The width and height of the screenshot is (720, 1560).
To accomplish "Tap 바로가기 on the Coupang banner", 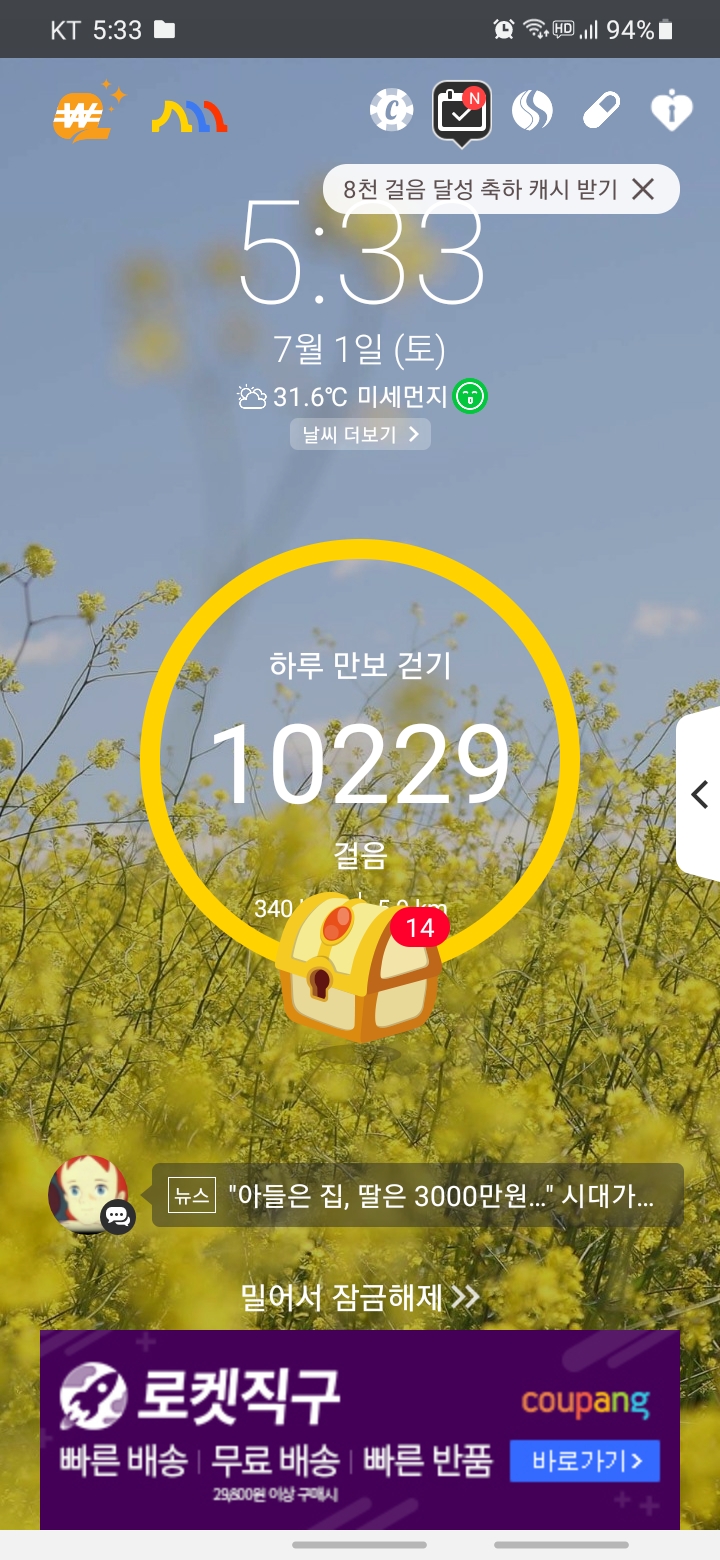I will (584, 1460).
